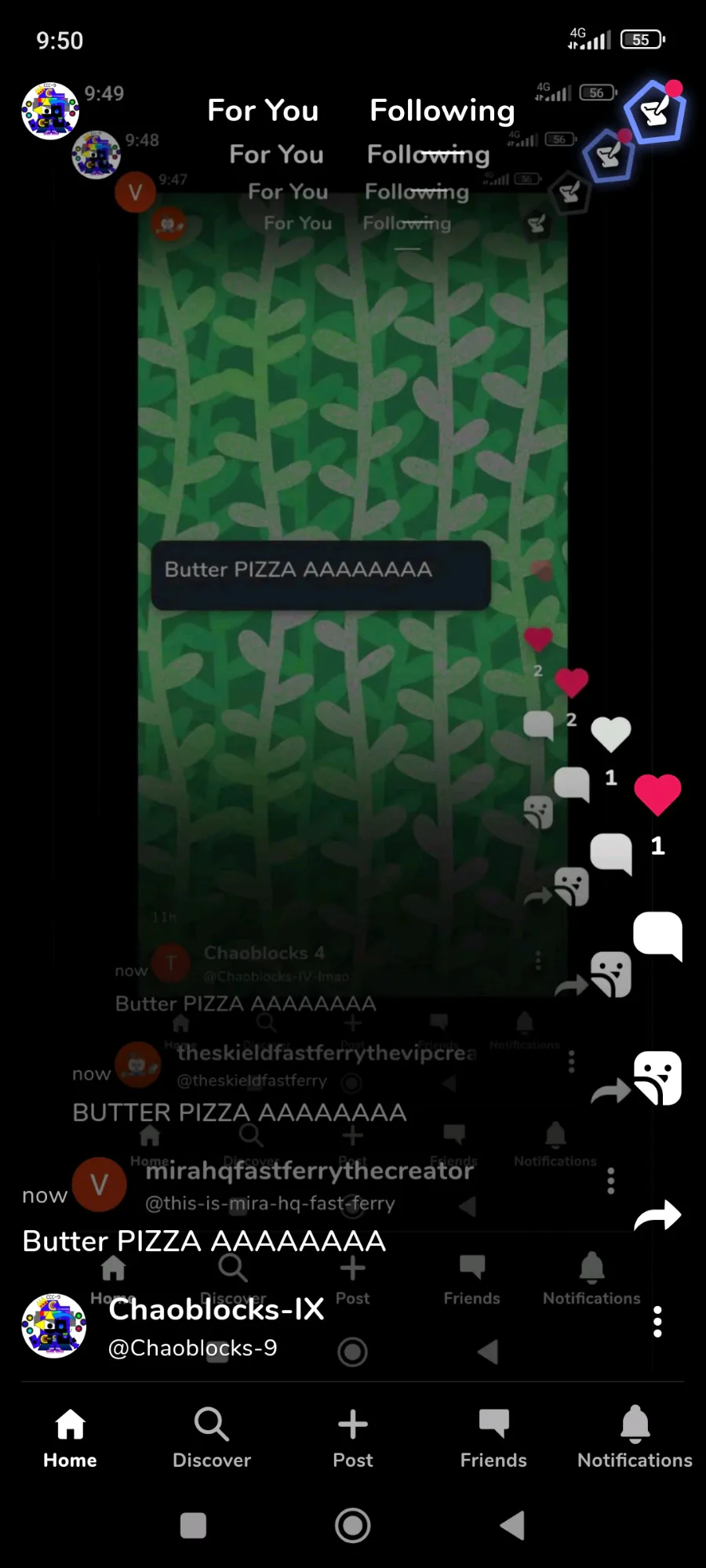Viewport: 706px width, 1568px height.
Task: Switch to the Following tab
Action: click(x=442, y=111)
